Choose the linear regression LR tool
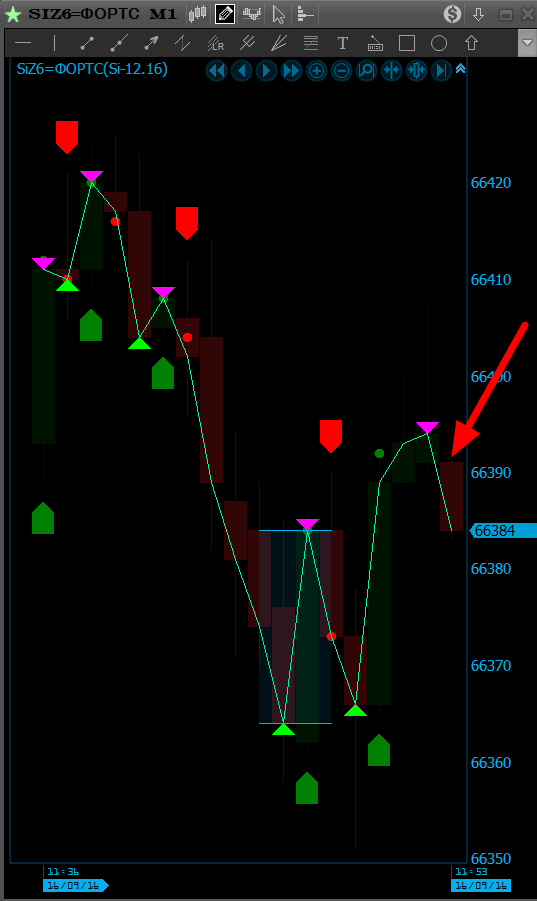Image resolution: width=537 pixels, height=901 pixels. [x=215, y=43]
